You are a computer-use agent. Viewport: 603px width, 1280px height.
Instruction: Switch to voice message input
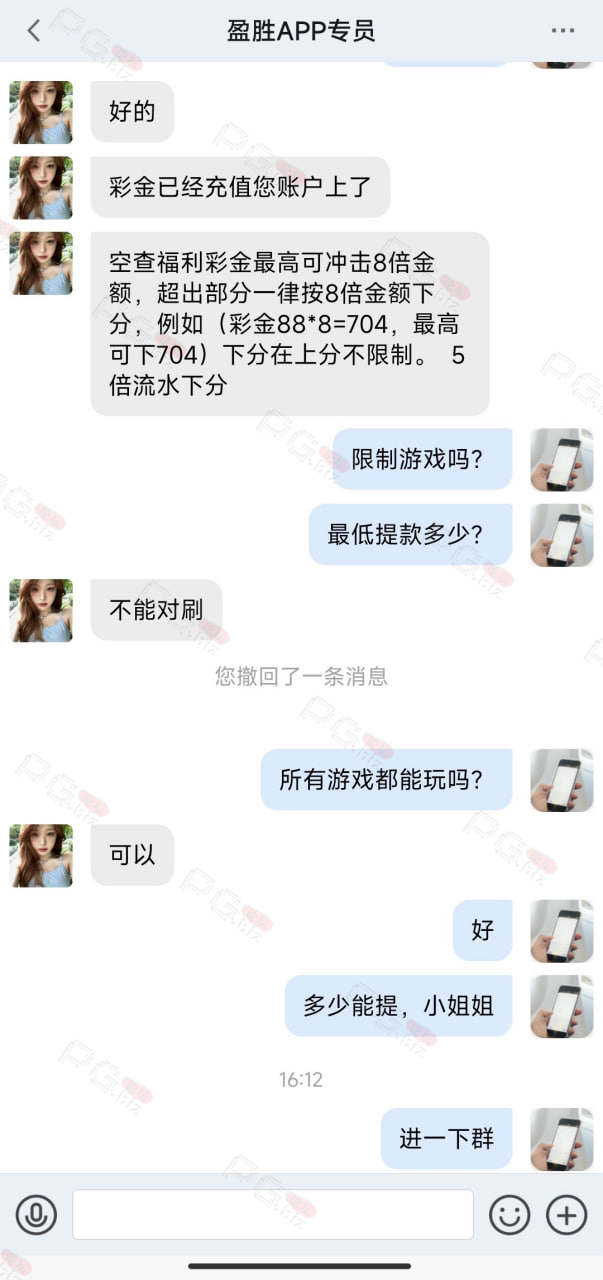tap(36, 1215)
